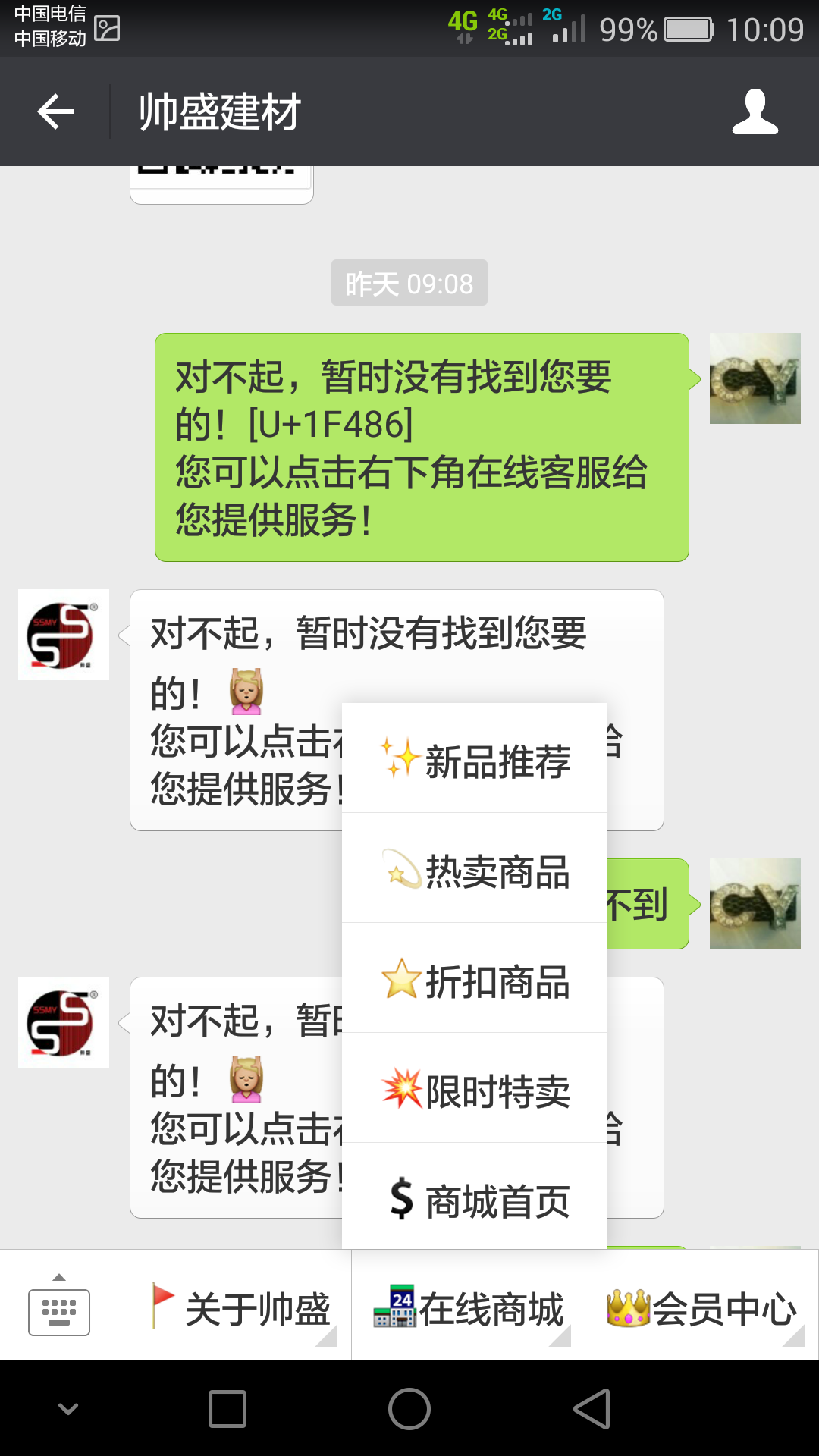
Task: Collapse the 在线商城 menu
Action: point(469,1306)
